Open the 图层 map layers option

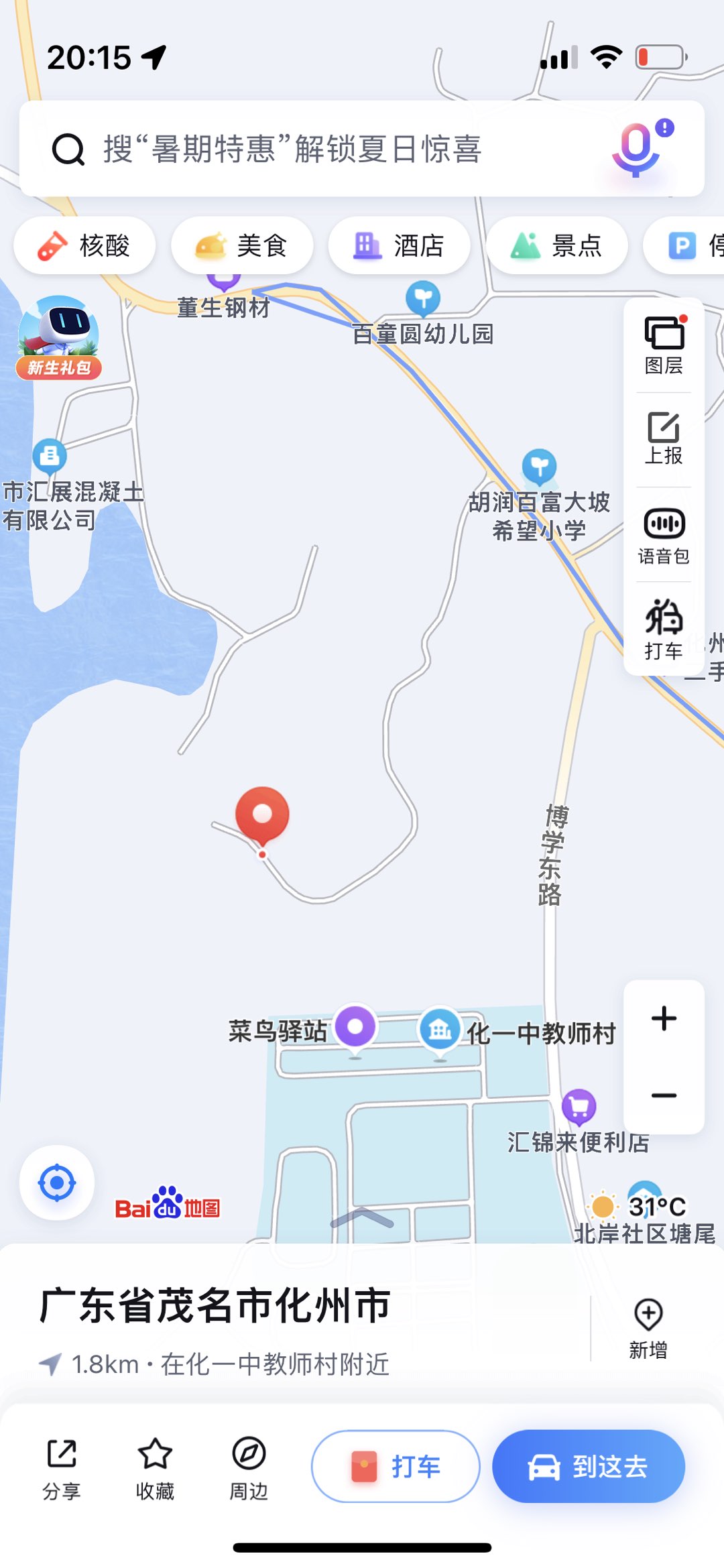click(x=664, y=345)
